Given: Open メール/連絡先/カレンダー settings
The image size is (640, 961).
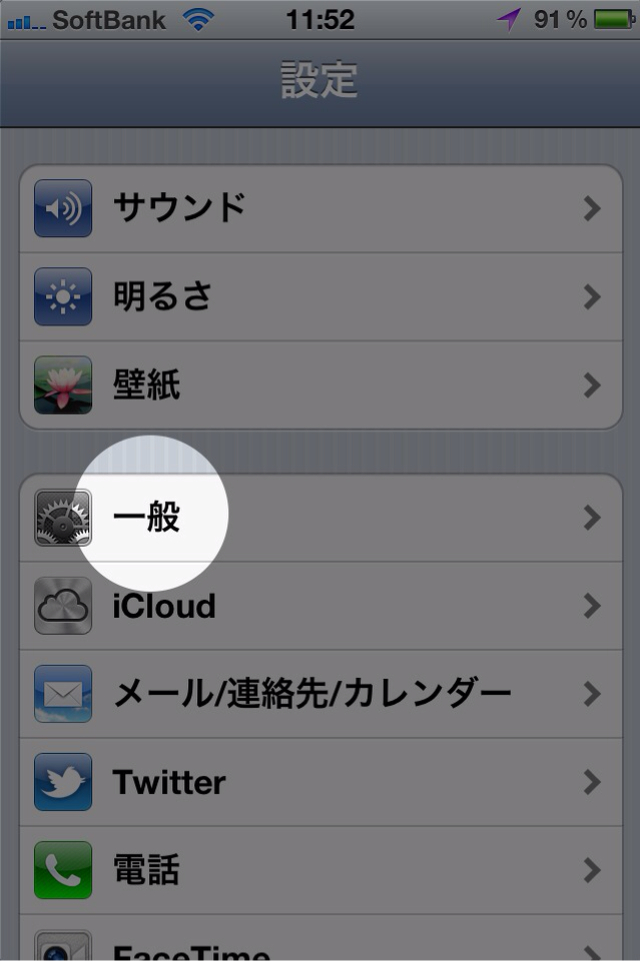Looking at the screenshot, I should 320,694.
